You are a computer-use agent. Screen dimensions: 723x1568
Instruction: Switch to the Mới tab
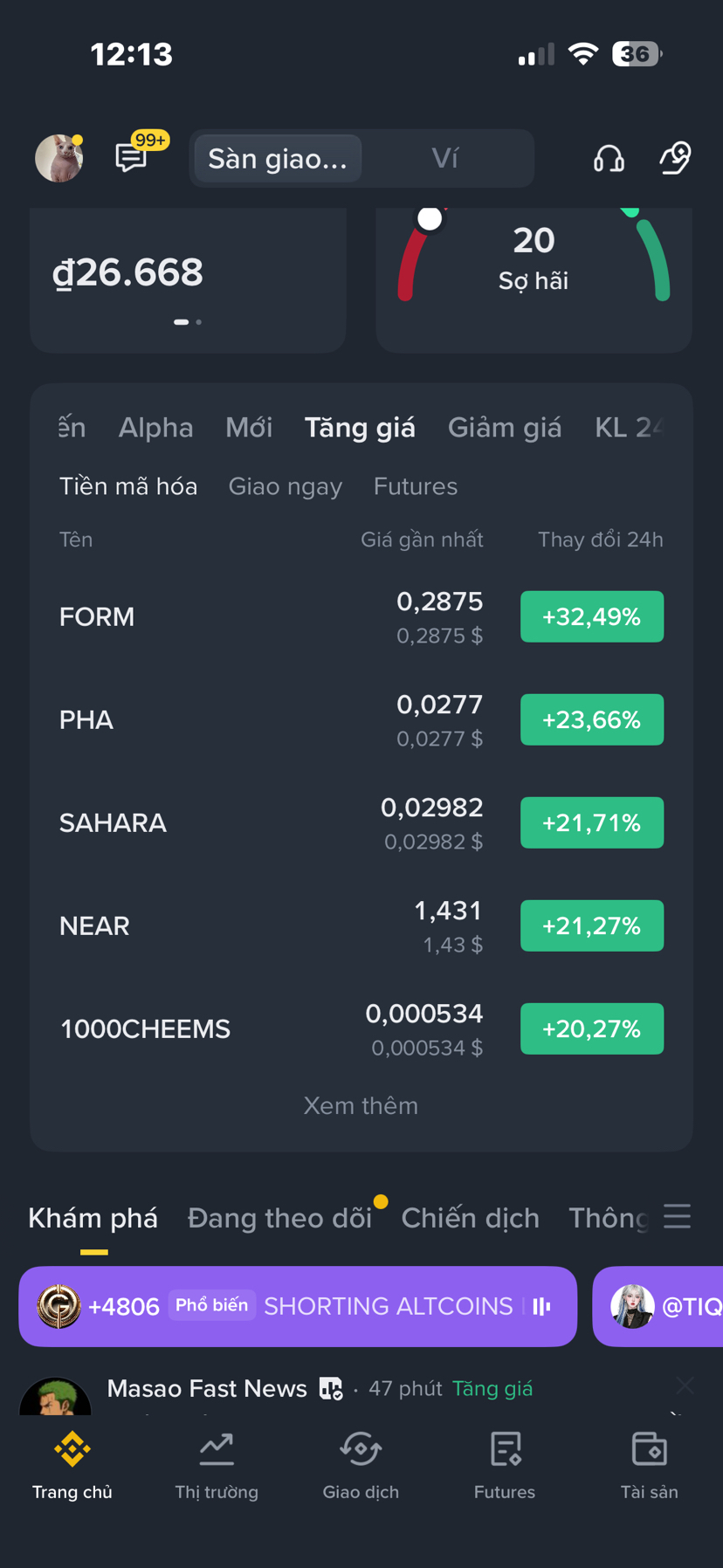pos(249,428)
